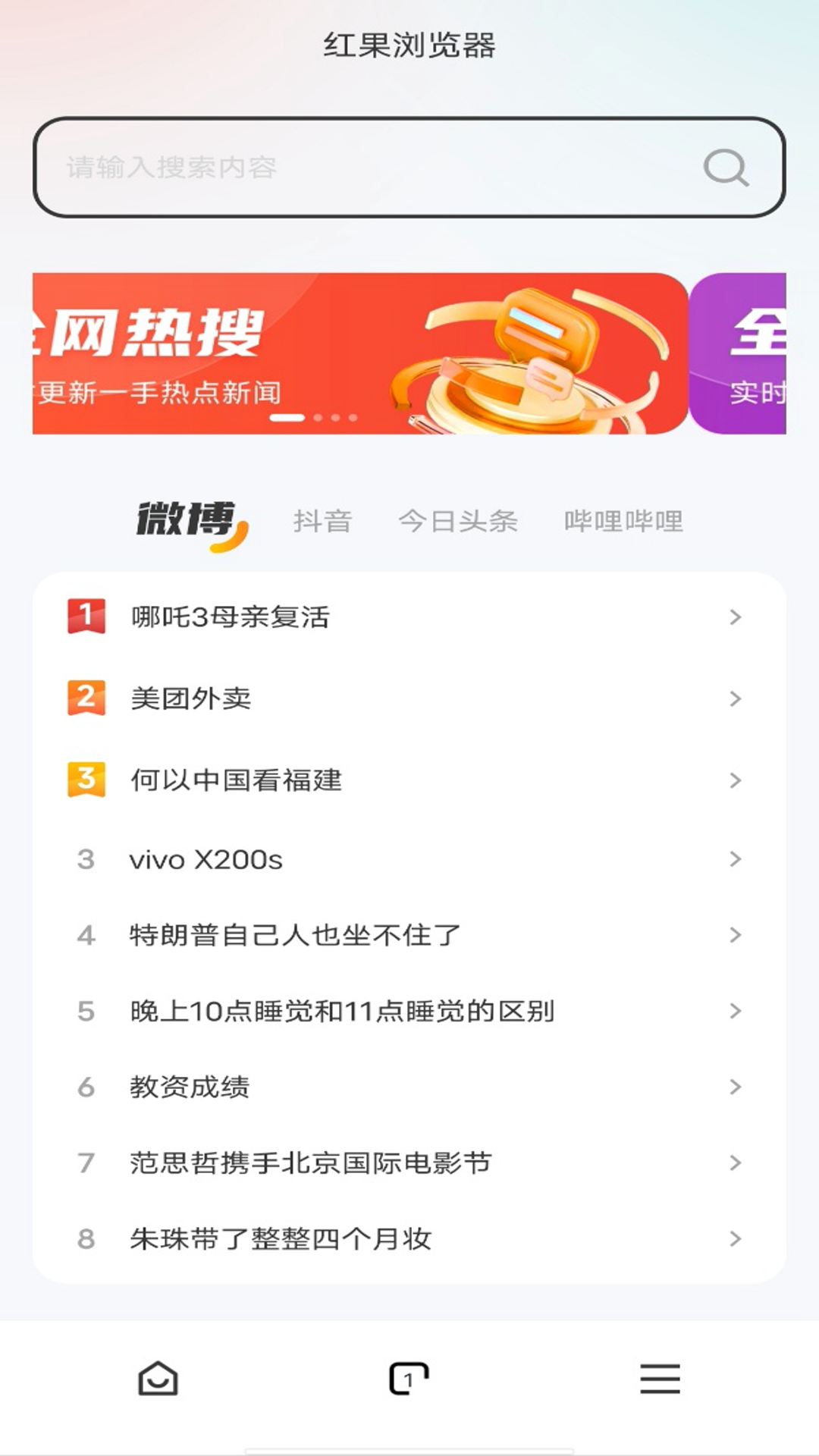Tap the orange rank 2 badge
The width and height of the screenshot is (819, 1456).
pyautogui.click(x=86, y=695)
